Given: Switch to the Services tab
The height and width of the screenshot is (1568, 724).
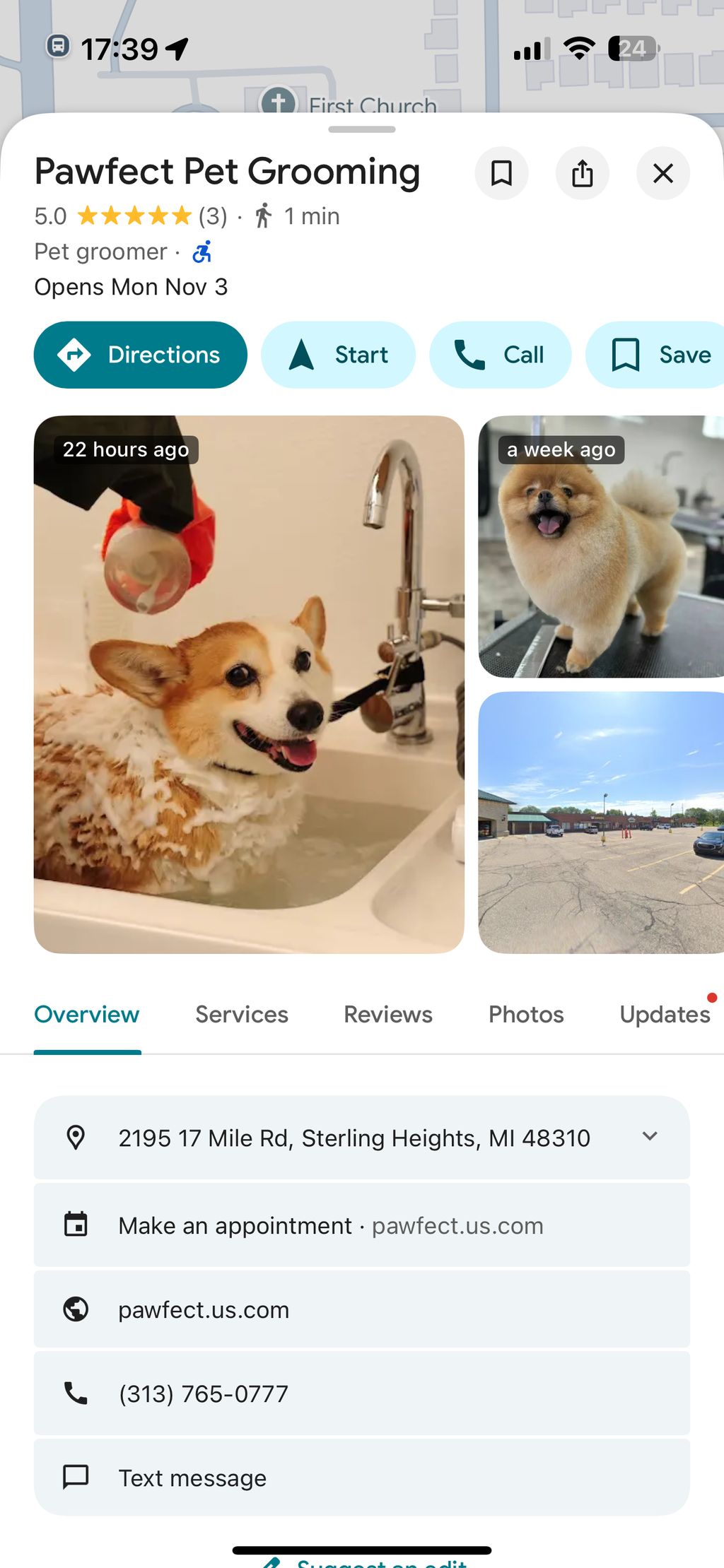Looking at the screenshot, I should pos(242,1015).
